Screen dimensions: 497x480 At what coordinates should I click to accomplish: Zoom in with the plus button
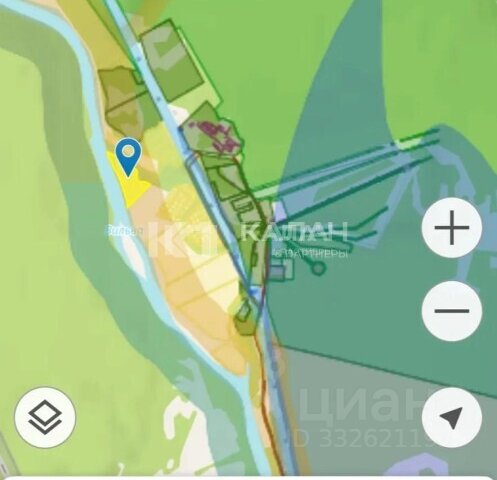click(452, 228)
